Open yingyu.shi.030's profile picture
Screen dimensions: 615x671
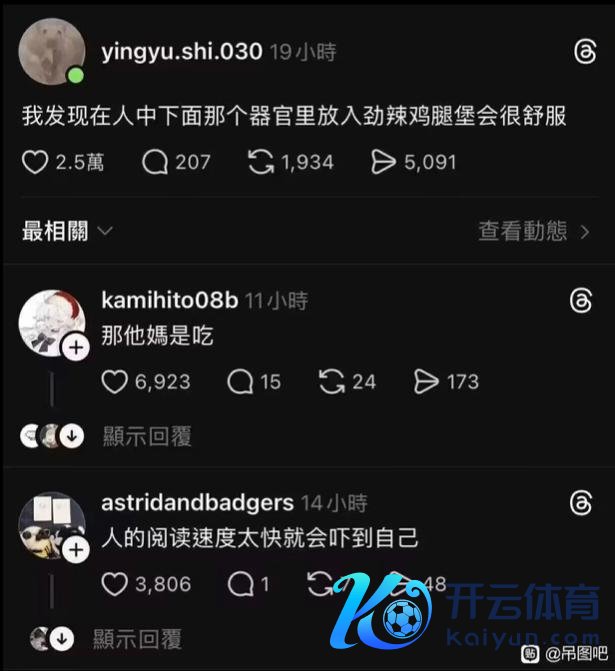click(51, 52)
